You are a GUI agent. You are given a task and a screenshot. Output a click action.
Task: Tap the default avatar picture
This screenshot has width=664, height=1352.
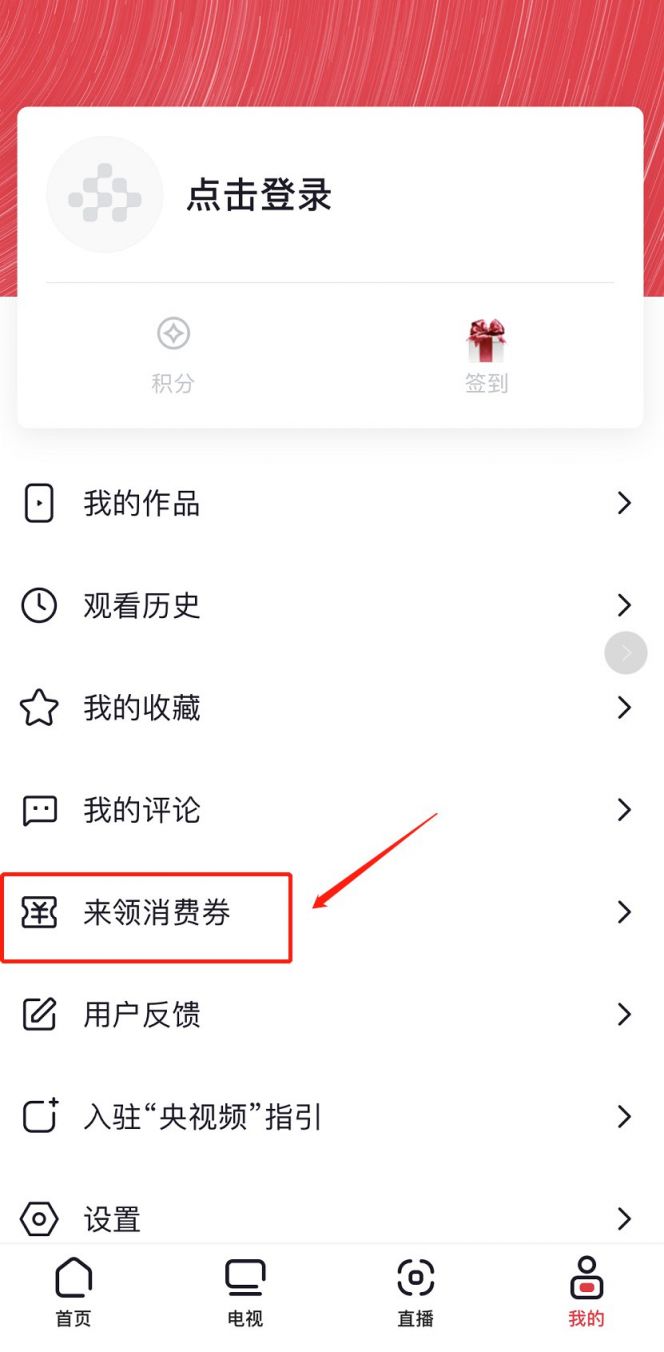(x=105, y=195)
